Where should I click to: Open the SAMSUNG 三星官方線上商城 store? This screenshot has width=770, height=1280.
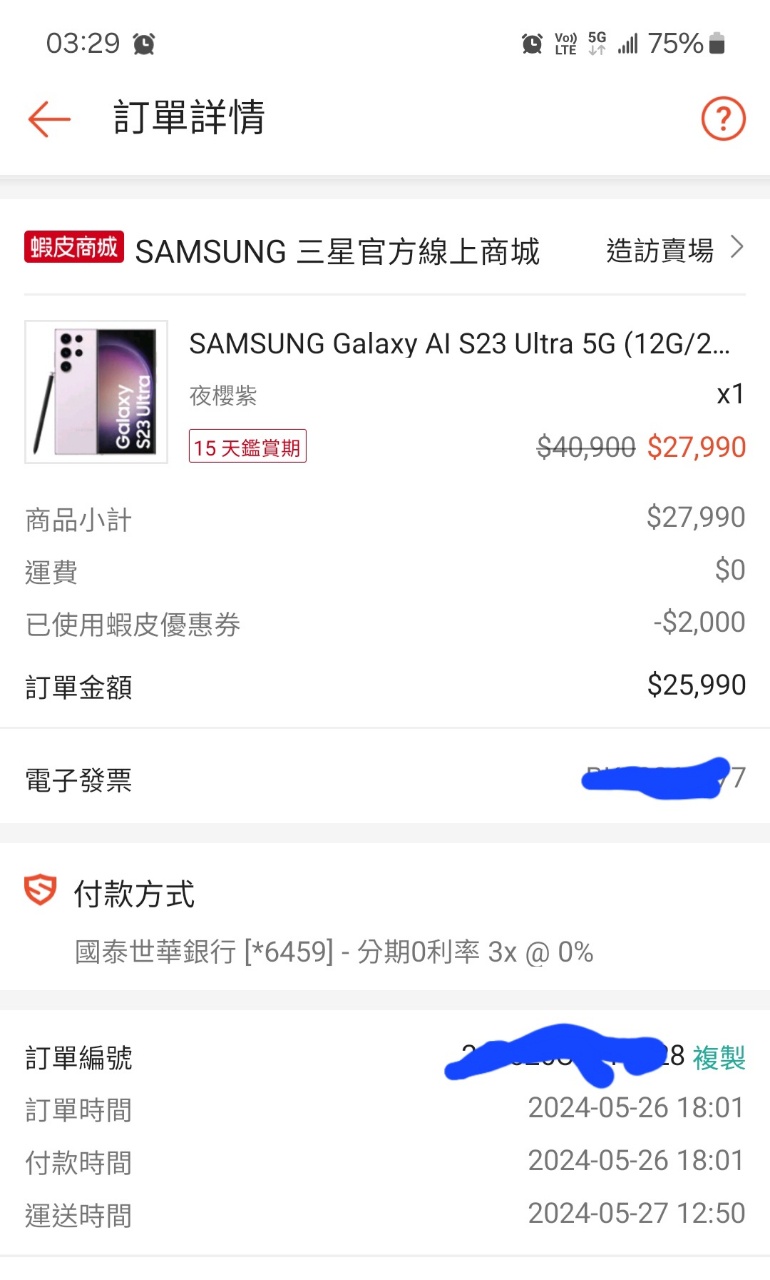[x=337, y=252]
